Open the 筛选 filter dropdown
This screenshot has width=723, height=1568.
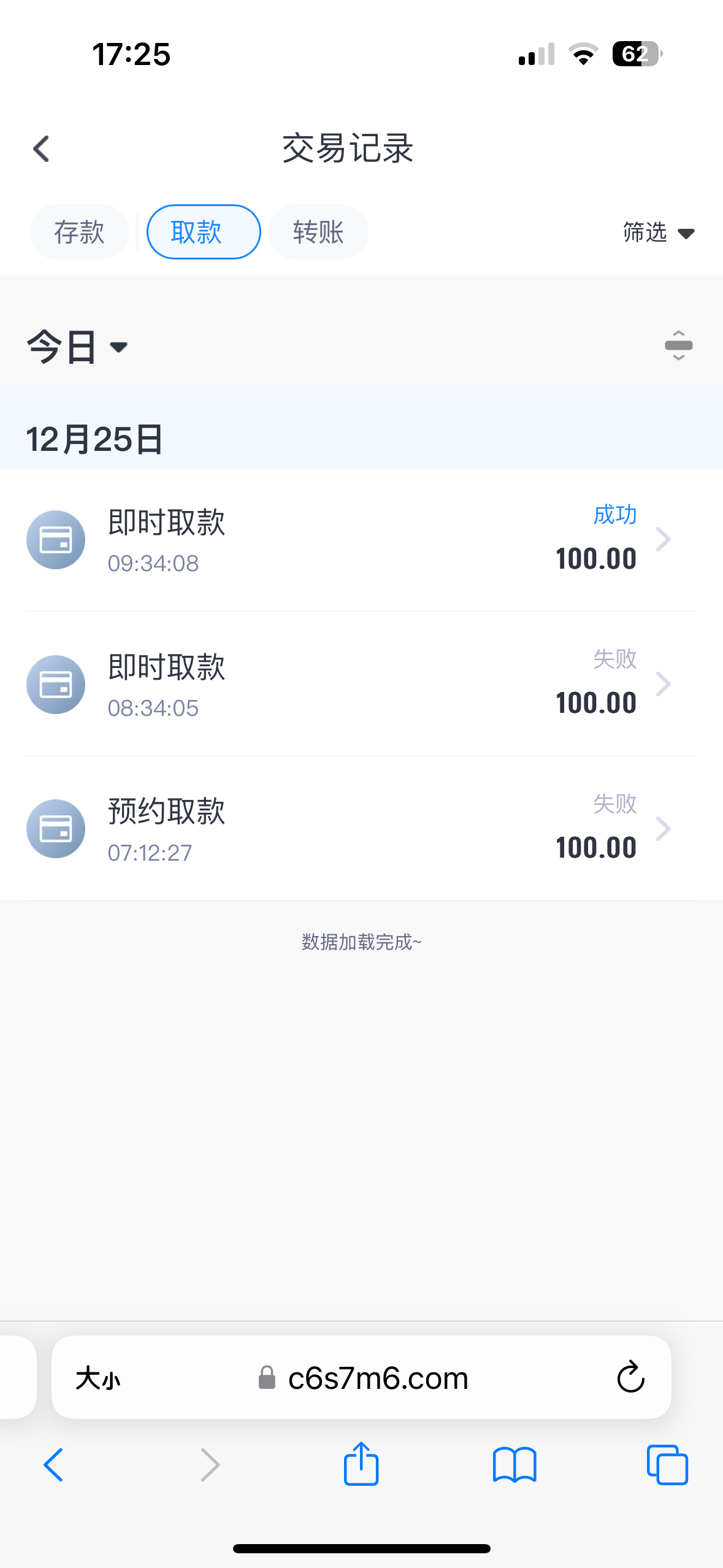[659, 233]
